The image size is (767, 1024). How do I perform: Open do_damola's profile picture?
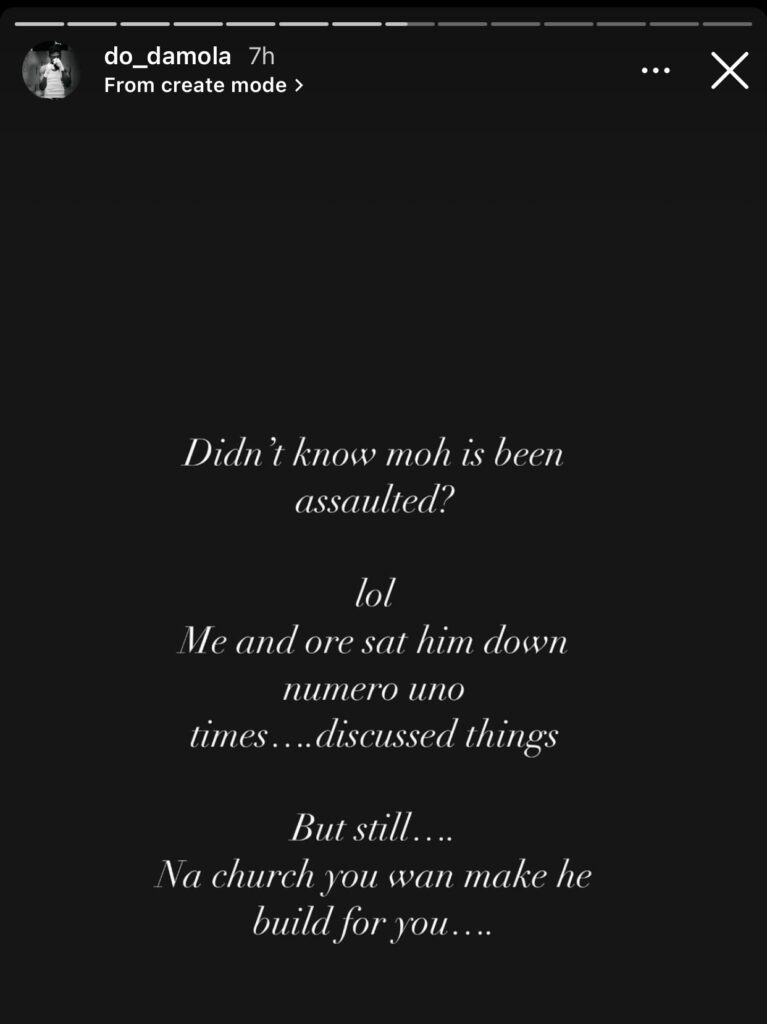(x=51, y=70)
